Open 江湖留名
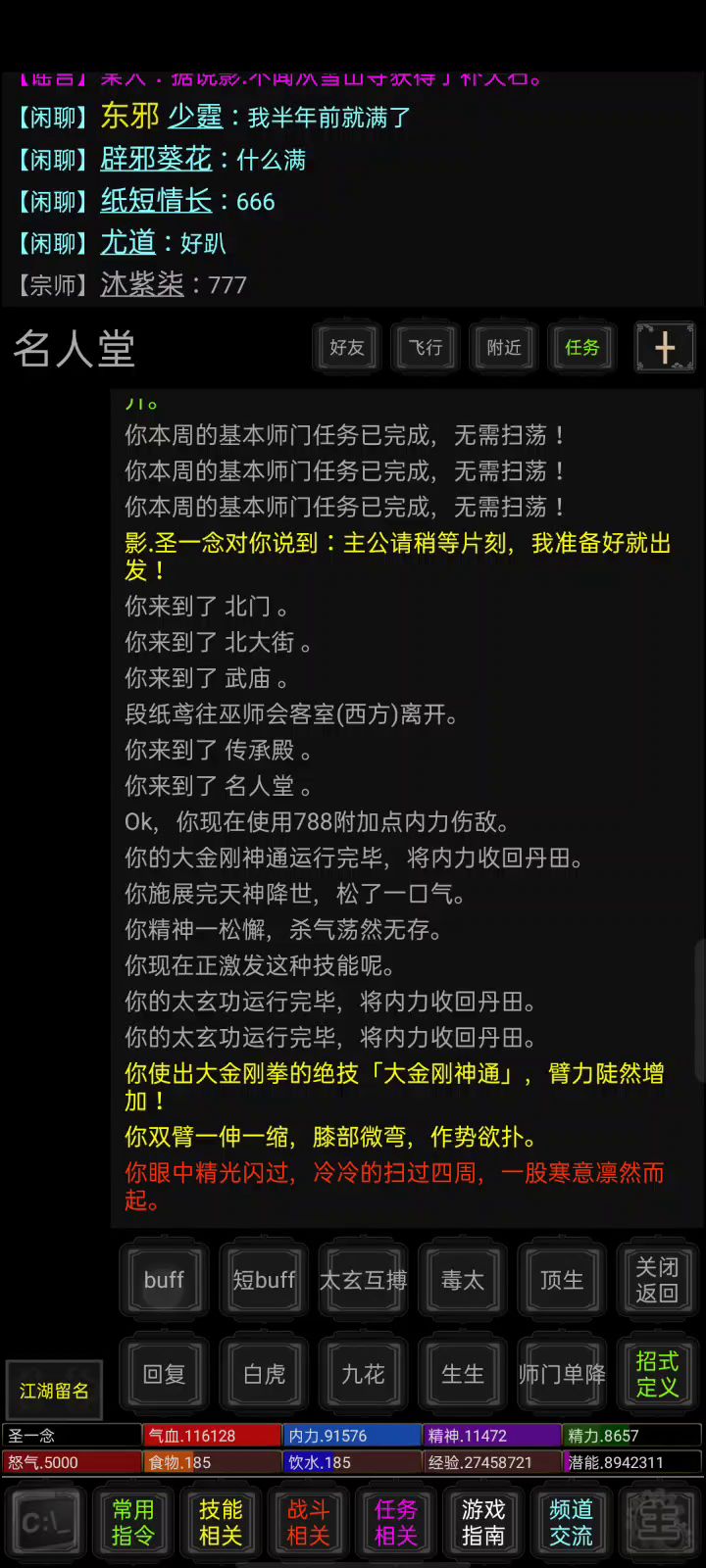The image size is (706, 1568). (54, 1391)
